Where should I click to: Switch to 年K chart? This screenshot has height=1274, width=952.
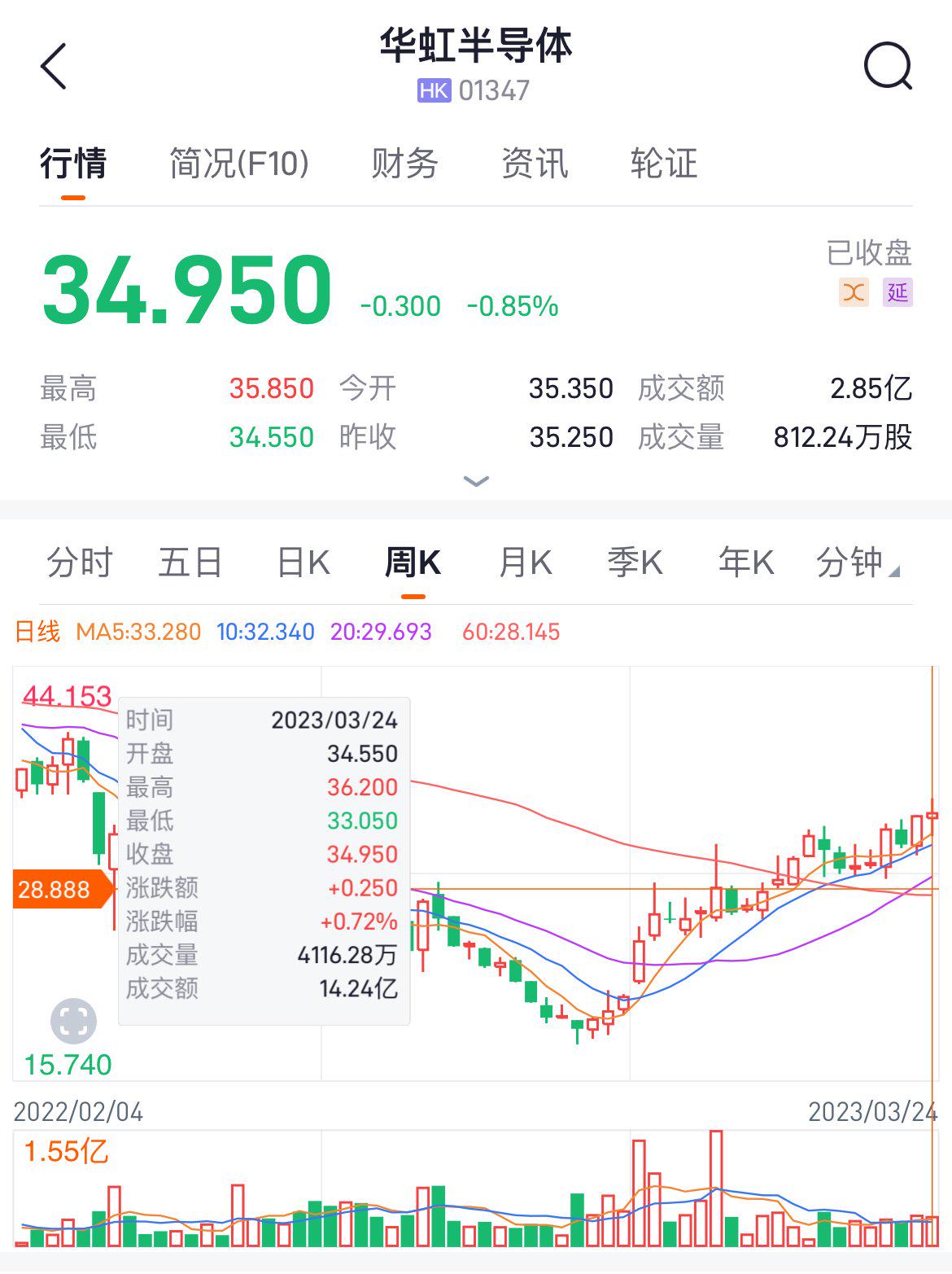(745, 563)
